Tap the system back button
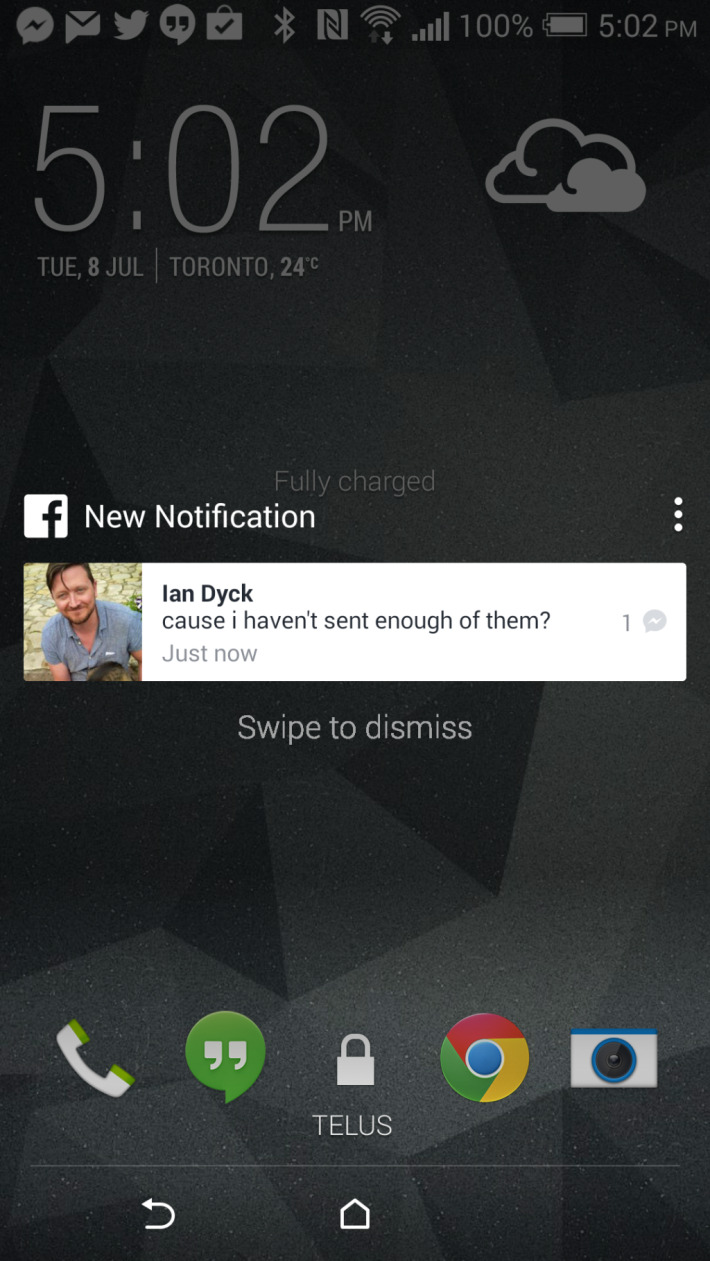Viewport: 710px width, 1261px height. point(158,1214)
